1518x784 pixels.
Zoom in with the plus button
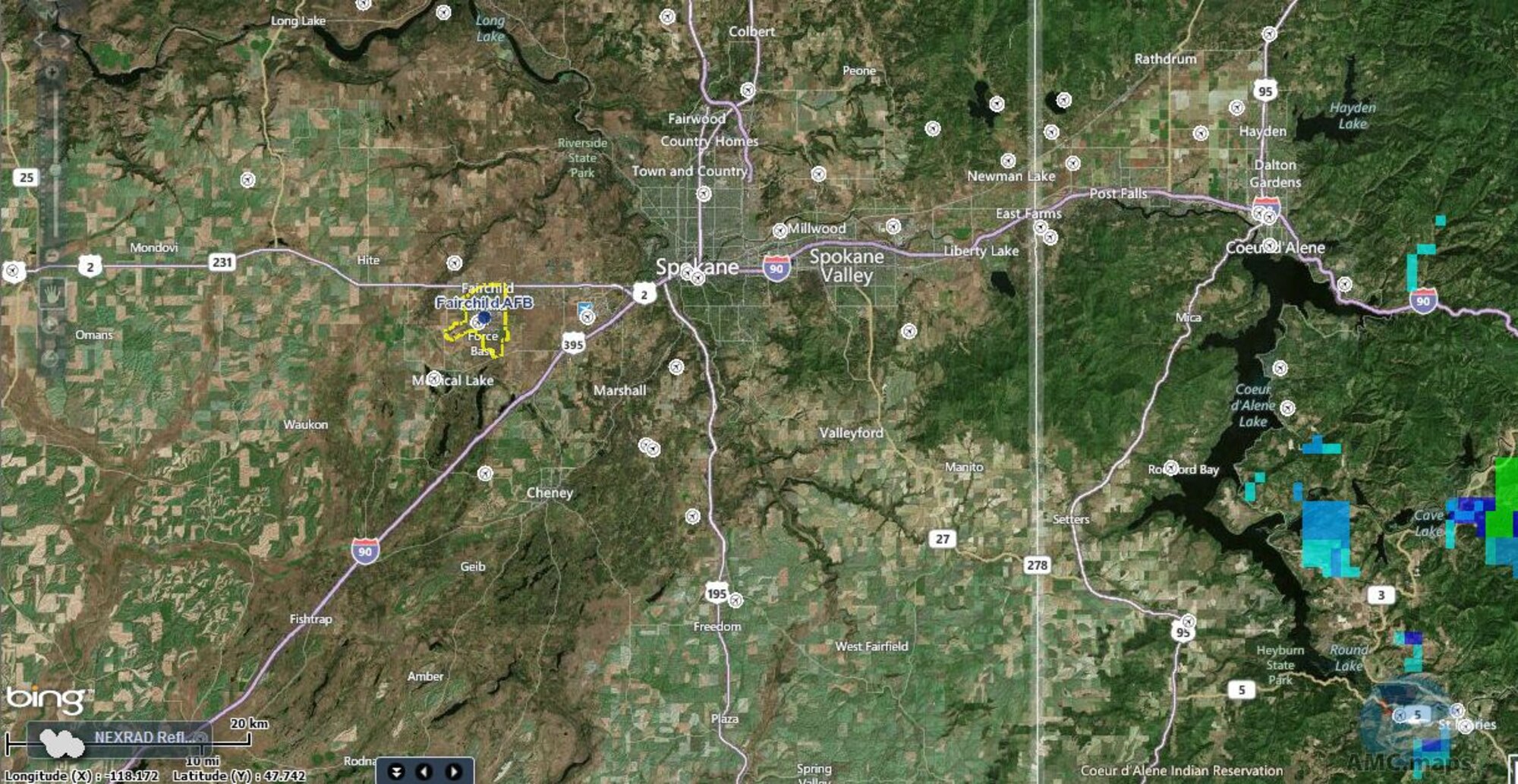point(52,72)
